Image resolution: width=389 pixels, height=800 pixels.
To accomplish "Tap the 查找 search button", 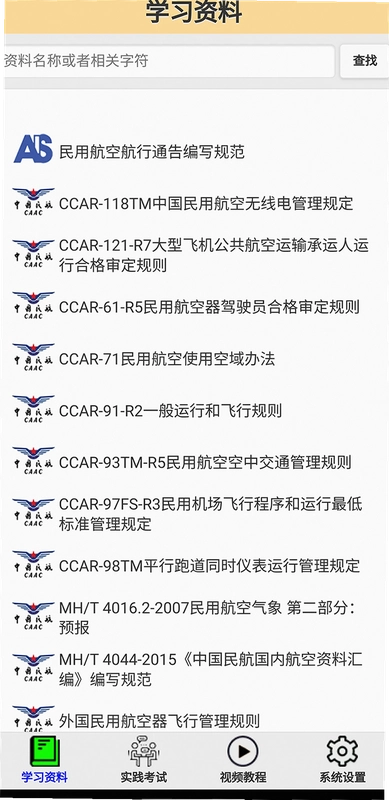I will (364, 61).
